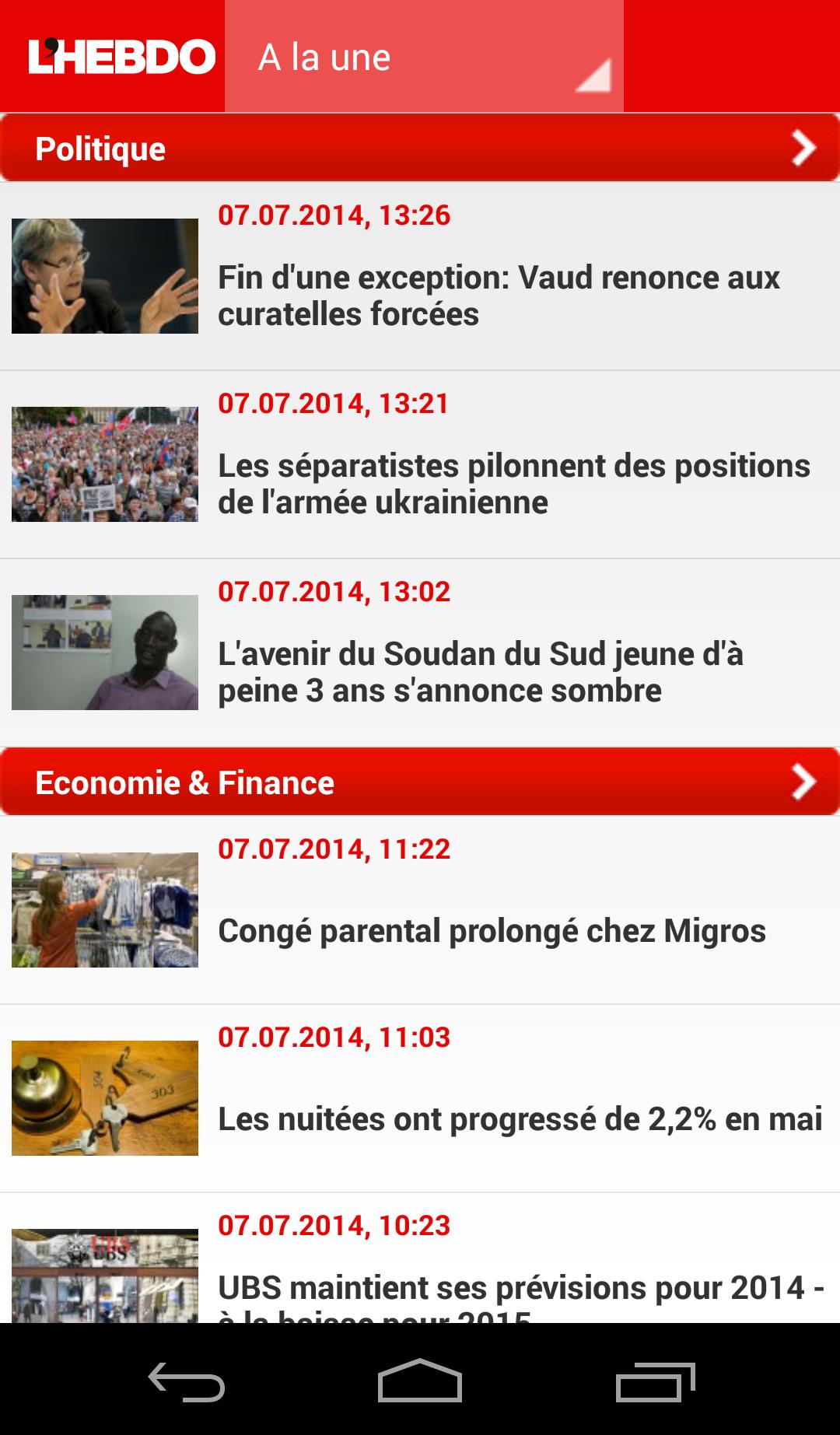
Task: Open the Politique section header
Action: (311, 148)
